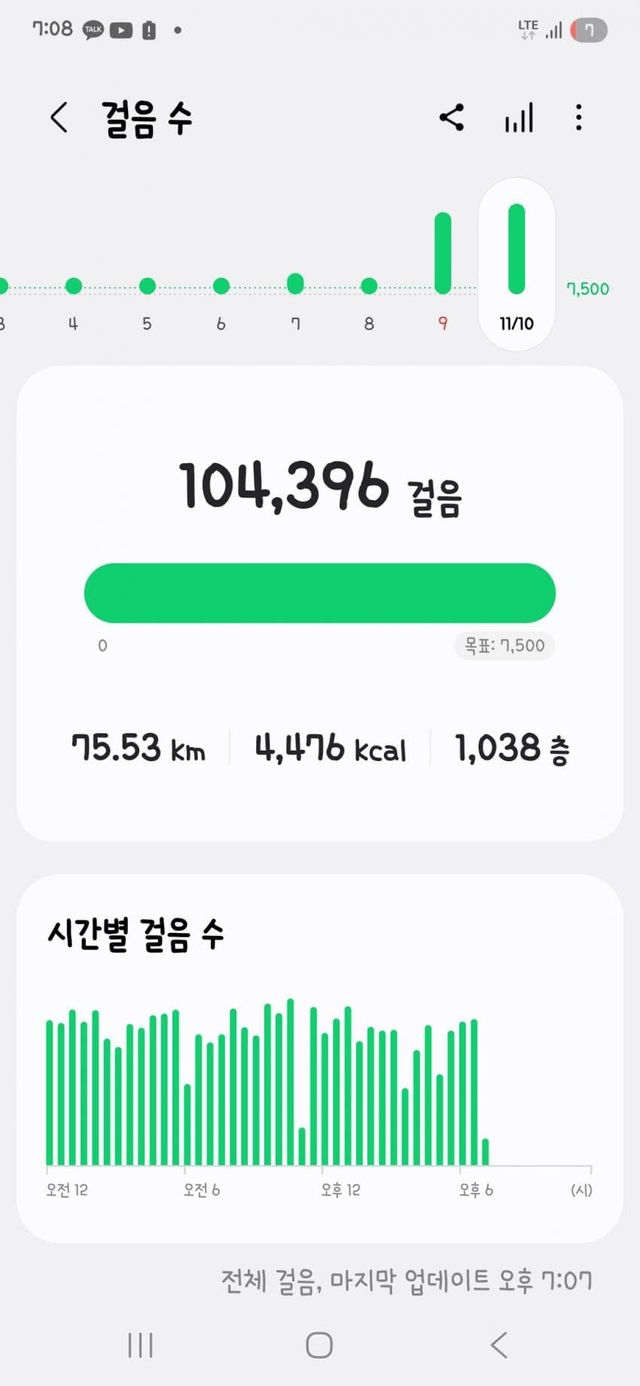Open the trends bar chart icon
The width and height of the screenshot is (640, 1386).
[518, 118]
